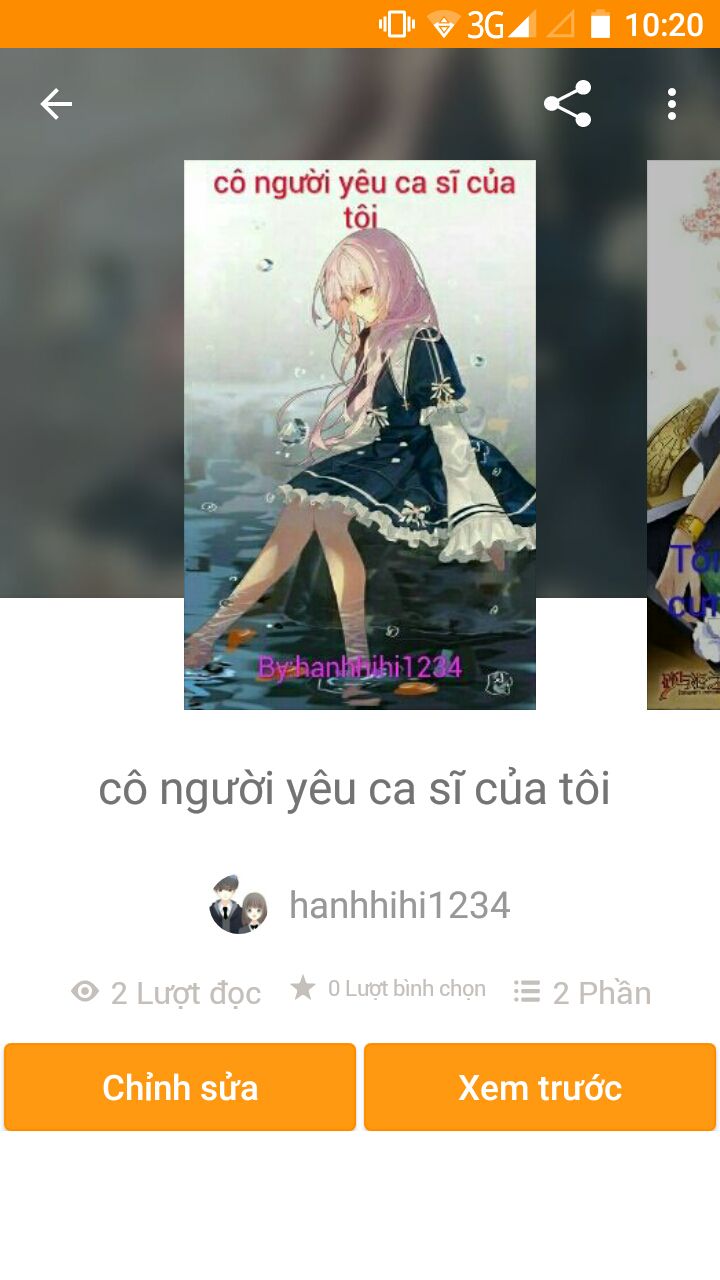
Task: Select the next story cover on the right
Action: [684, 435]
